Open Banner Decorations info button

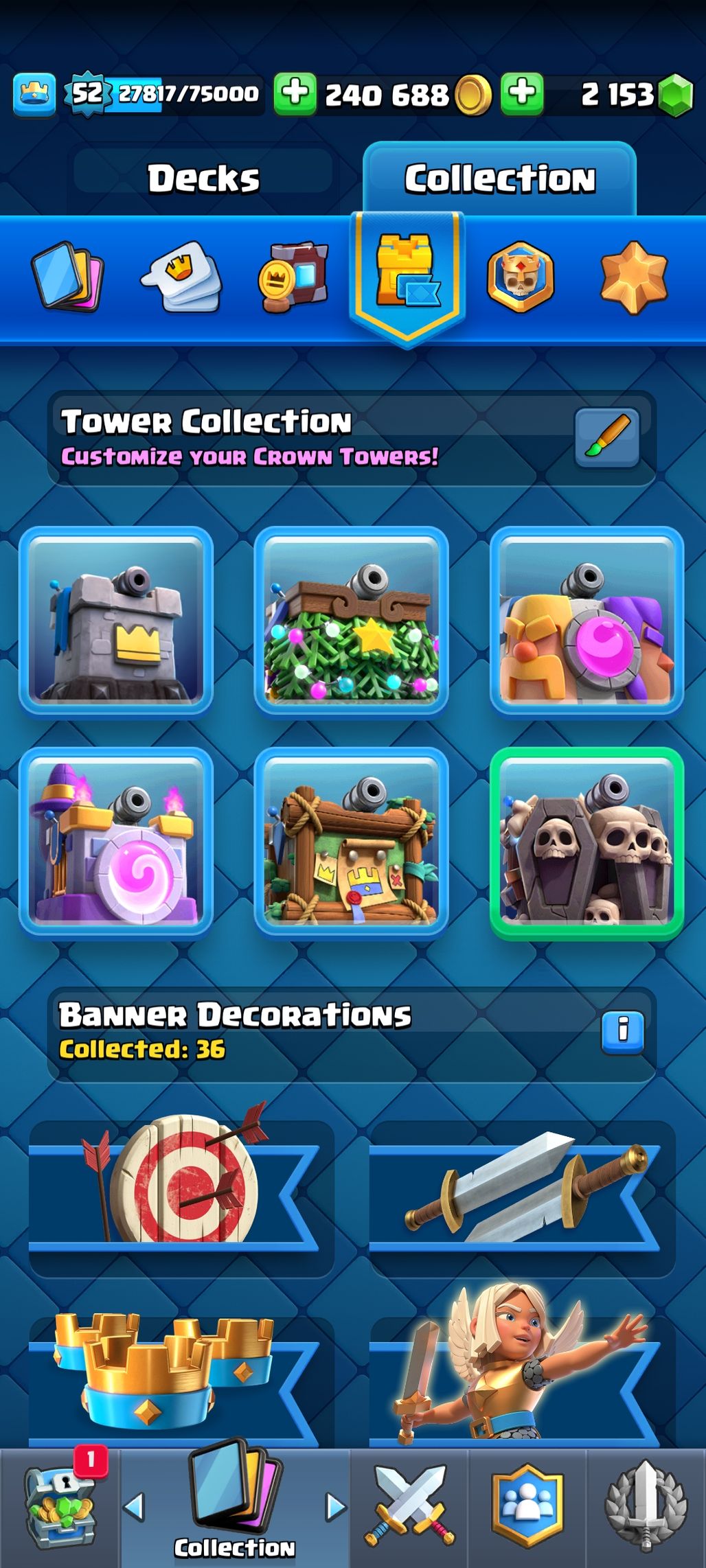pyautogui.click(x=622, y=1031)
